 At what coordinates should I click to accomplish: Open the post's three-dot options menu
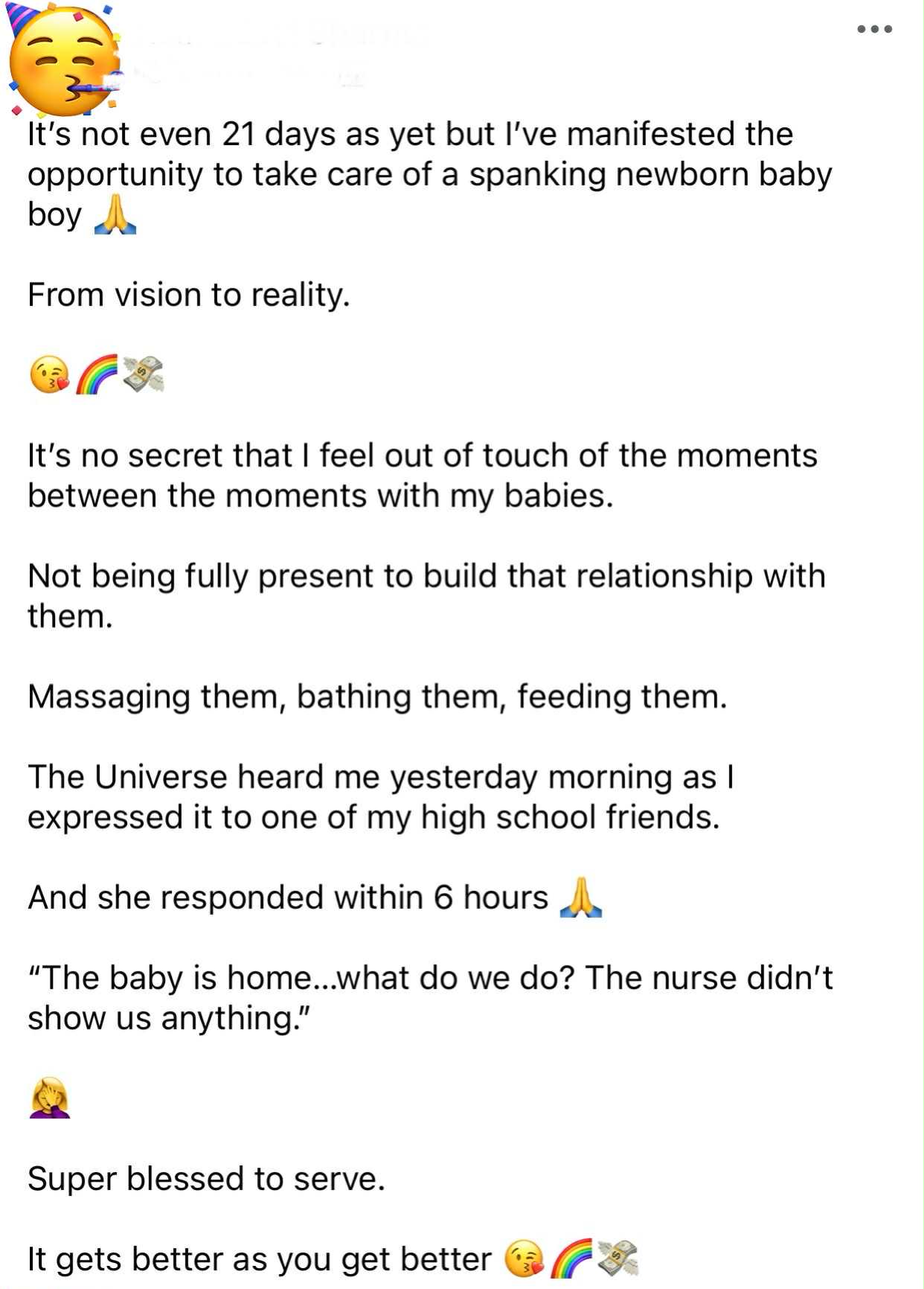874,30
